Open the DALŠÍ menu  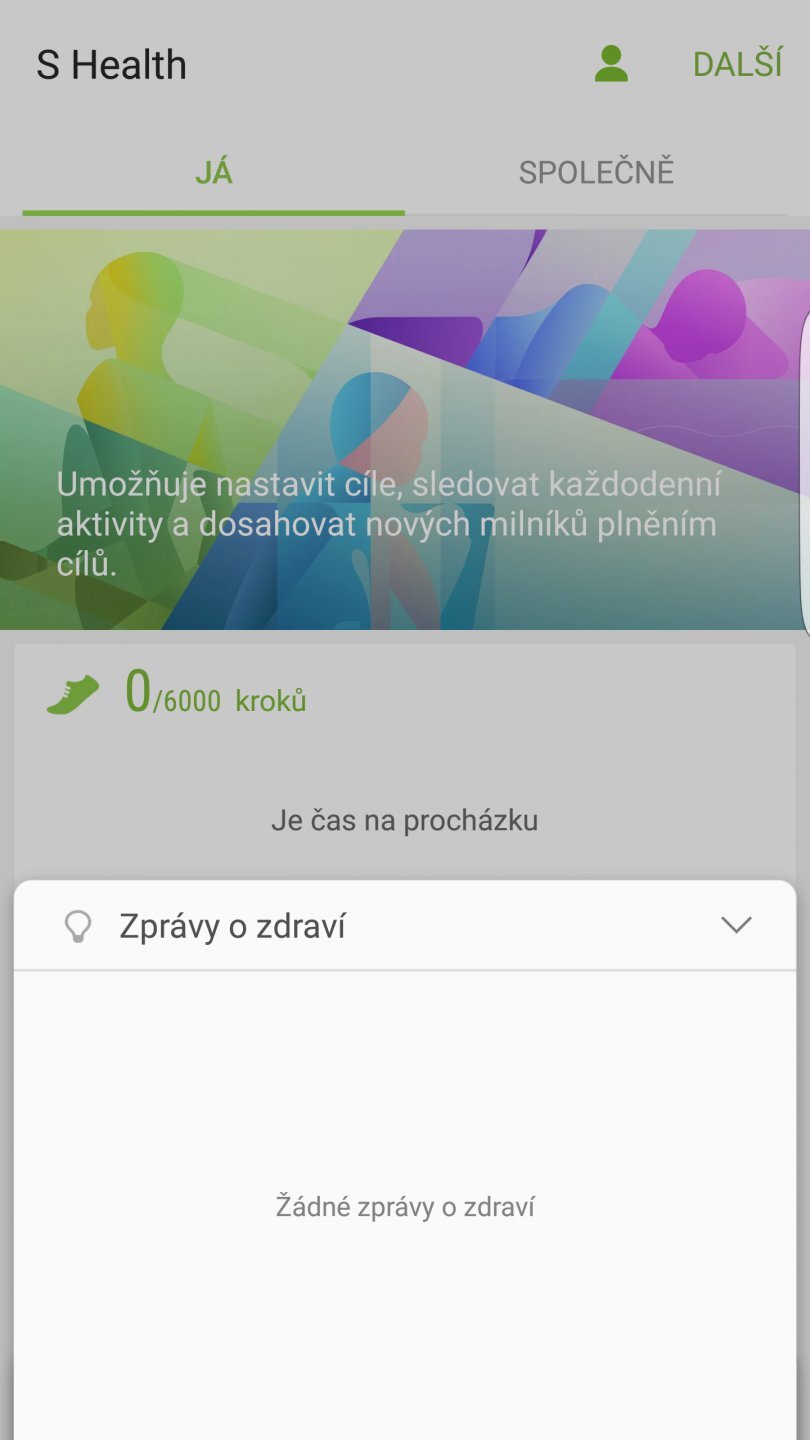click(x=737, y=64)
